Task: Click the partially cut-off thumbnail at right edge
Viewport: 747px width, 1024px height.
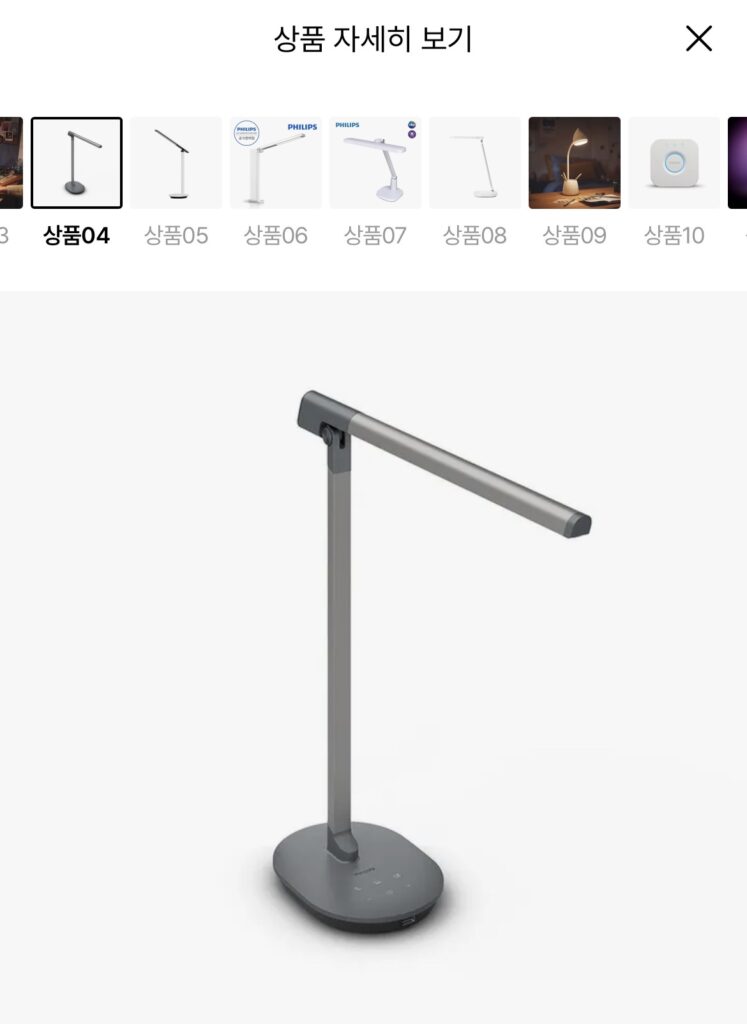Action: click(x=741, y=162)
